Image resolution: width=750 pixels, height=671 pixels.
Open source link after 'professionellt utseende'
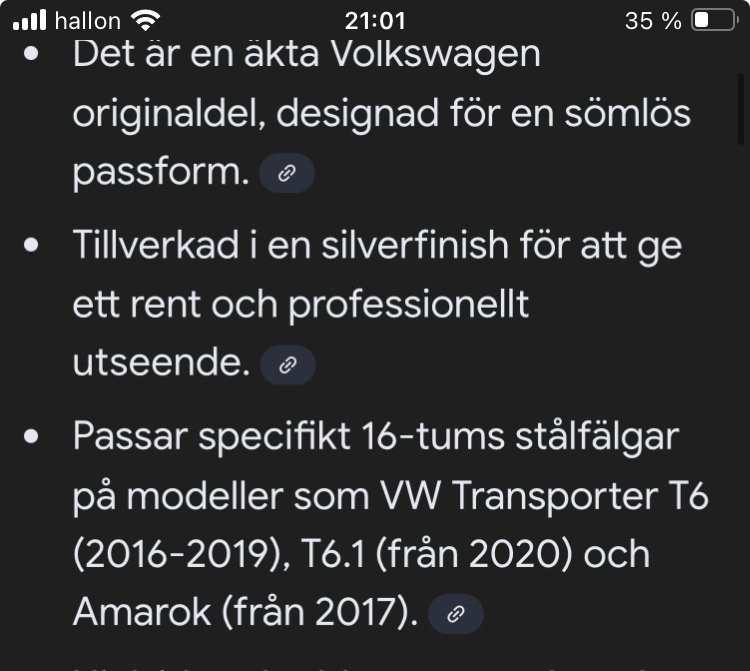287,366
